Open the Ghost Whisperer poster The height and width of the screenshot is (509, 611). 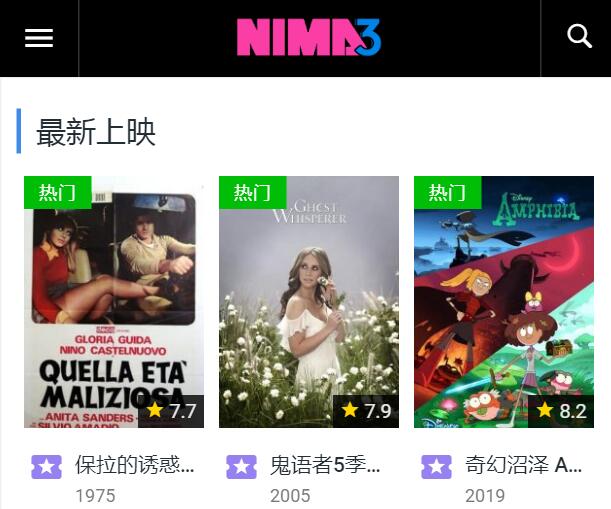click(x=309, y=302)
